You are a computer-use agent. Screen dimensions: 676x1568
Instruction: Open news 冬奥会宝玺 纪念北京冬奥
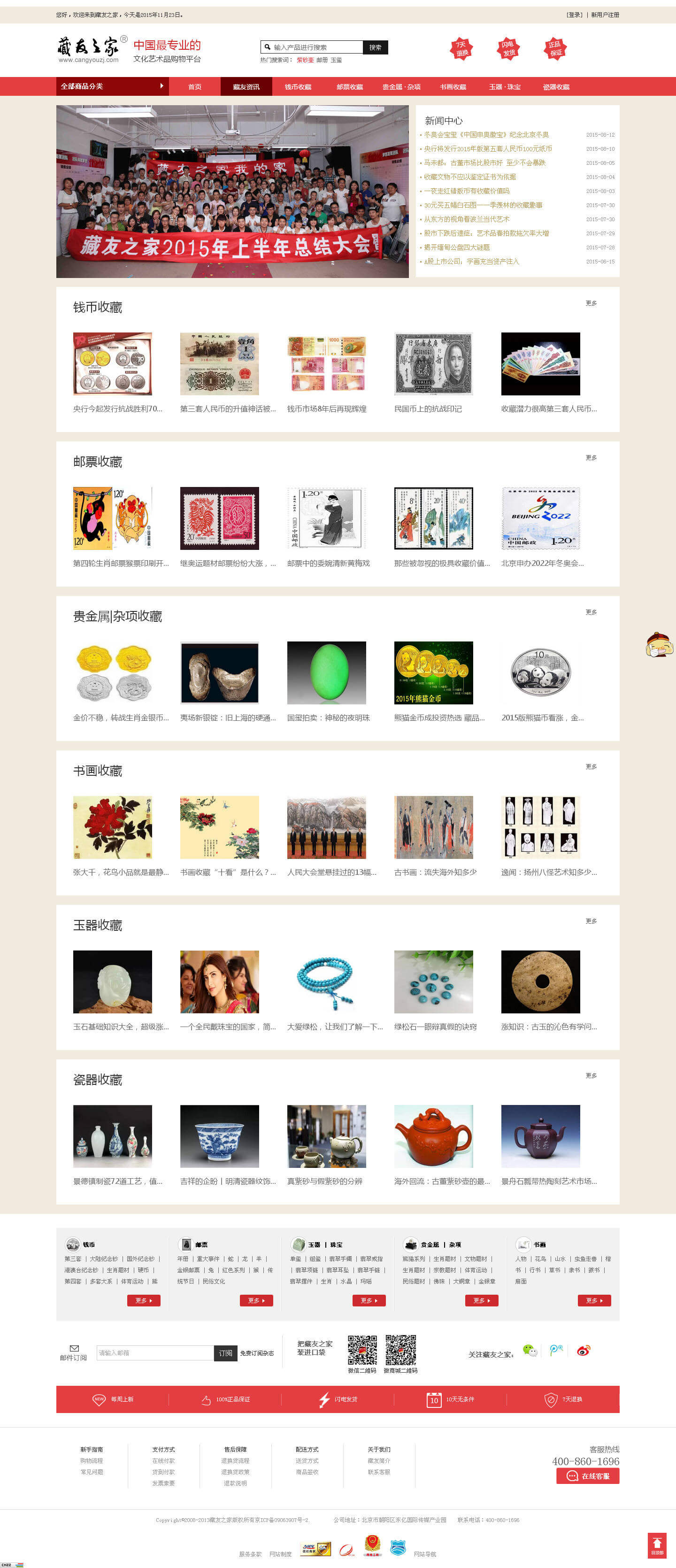pos(486,134)
